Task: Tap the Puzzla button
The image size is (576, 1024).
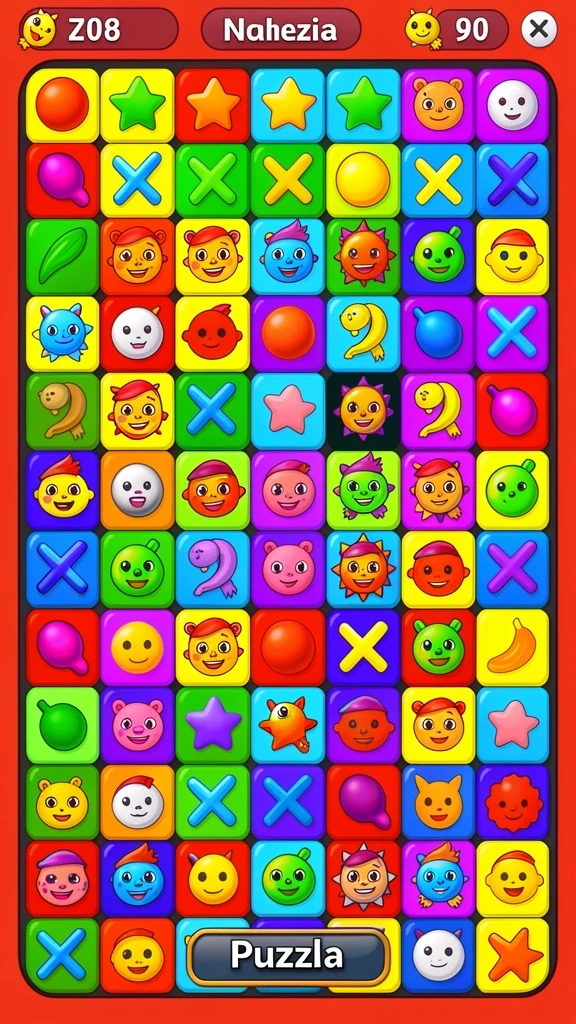Action: (x=288, y=957)
